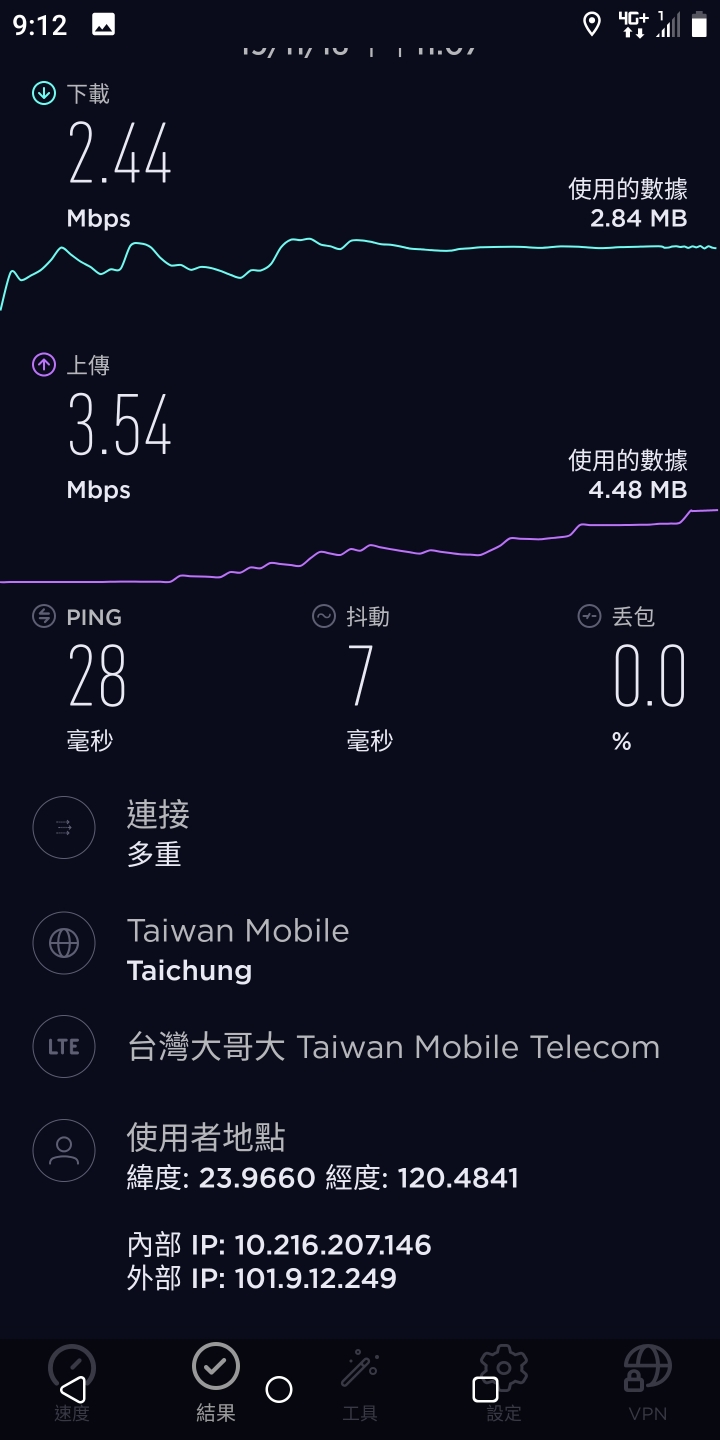Tap the system home button
Viewport: 720px width, 1440px height.
[279, 1389]
